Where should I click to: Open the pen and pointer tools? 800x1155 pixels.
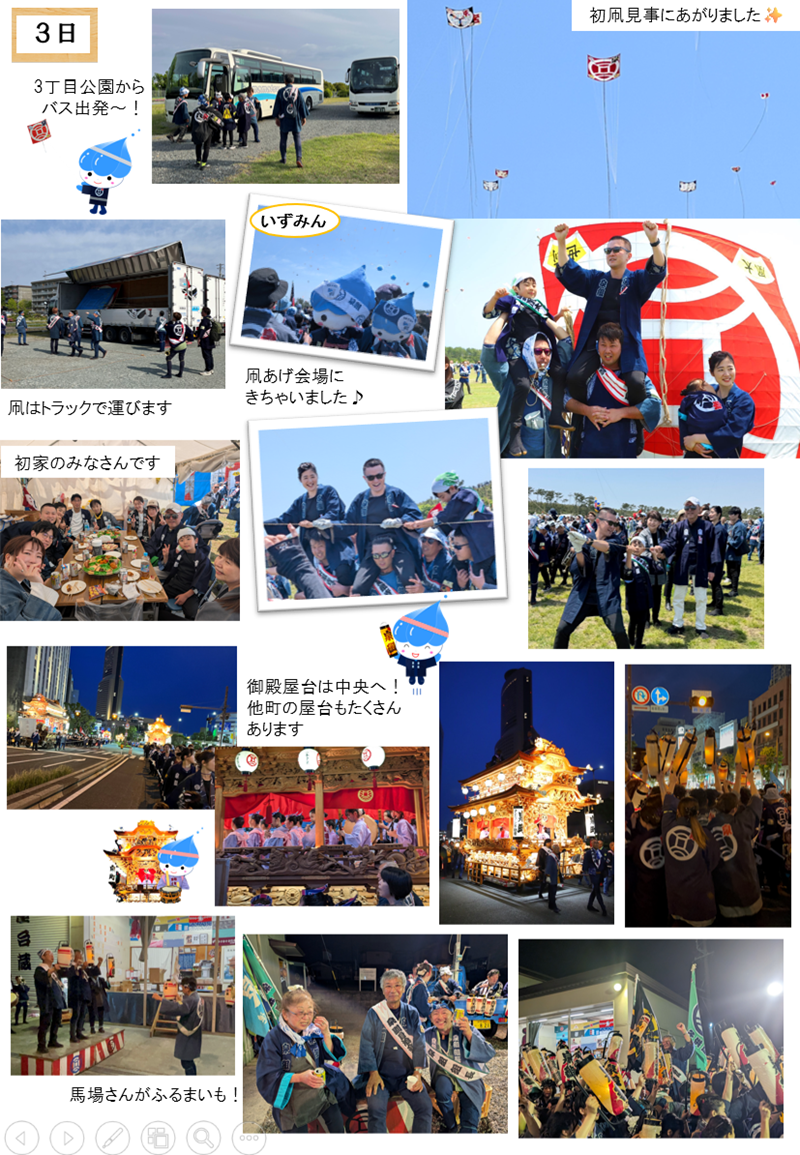pyautogui.click(x=112, y=1137)
